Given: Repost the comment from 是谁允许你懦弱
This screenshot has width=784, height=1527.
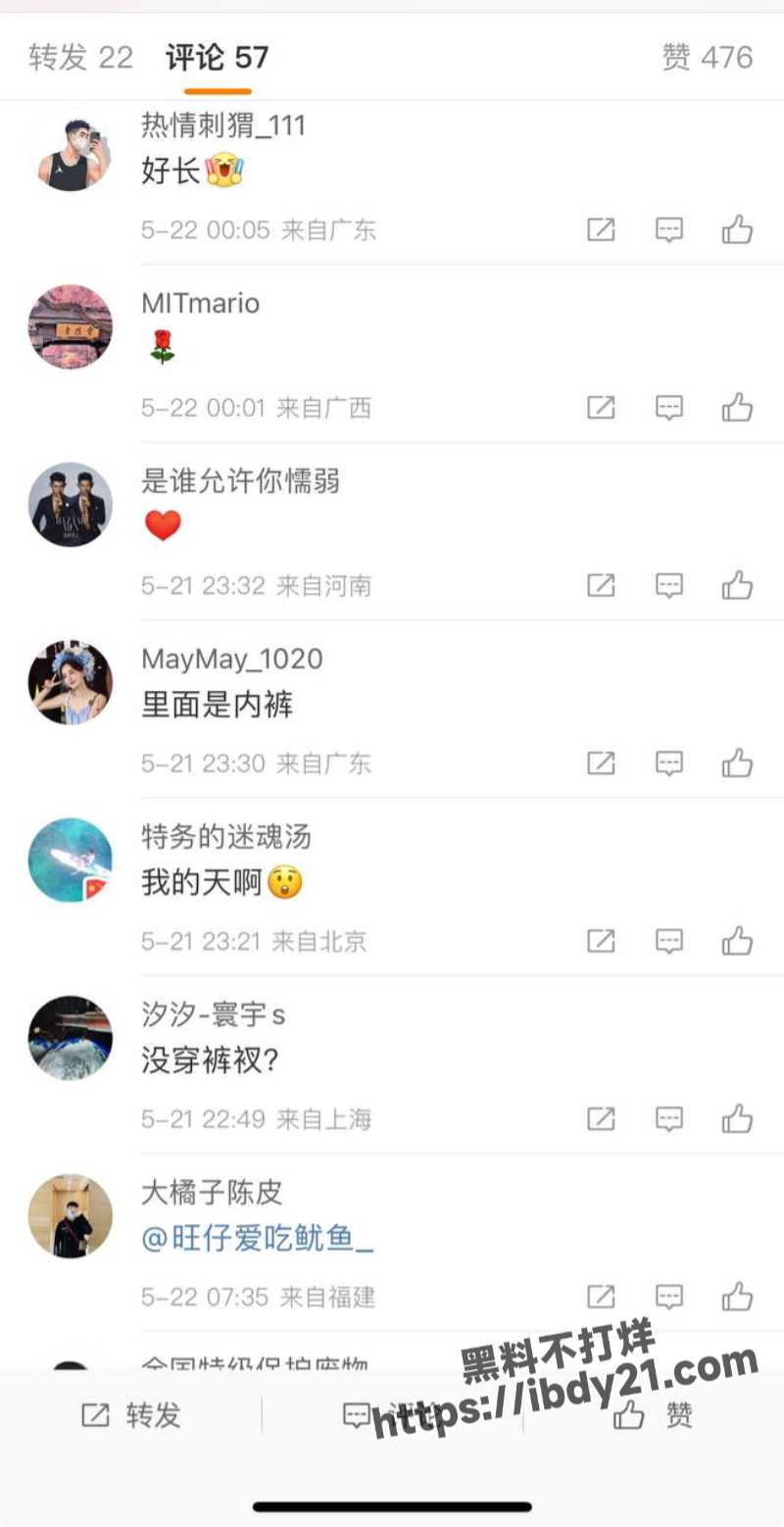Looking at the screenshot, I should pyautogui.click(x=601, y=586).
